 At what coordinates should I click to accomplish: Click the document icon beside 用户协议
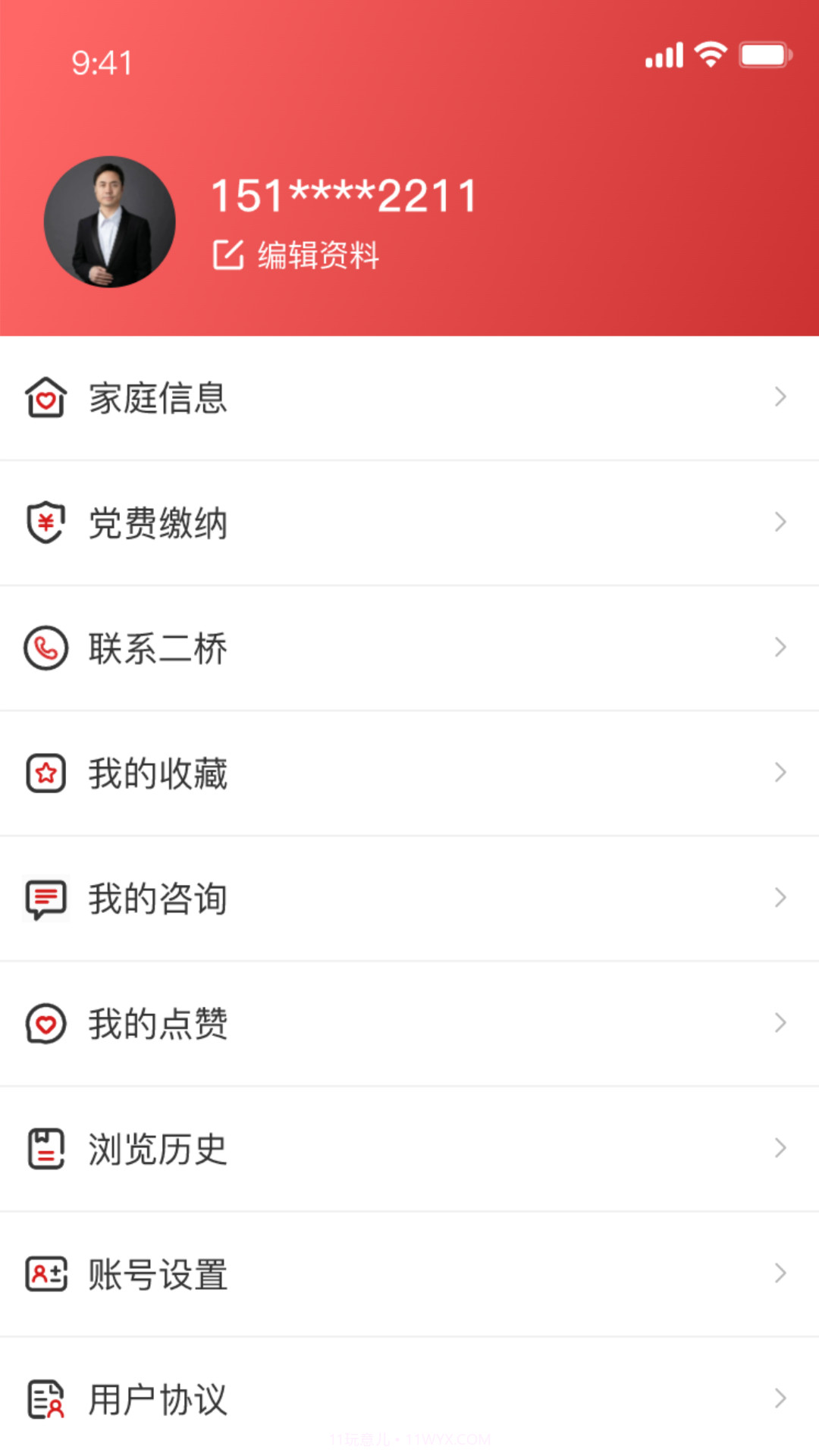tap(45, 1399)
